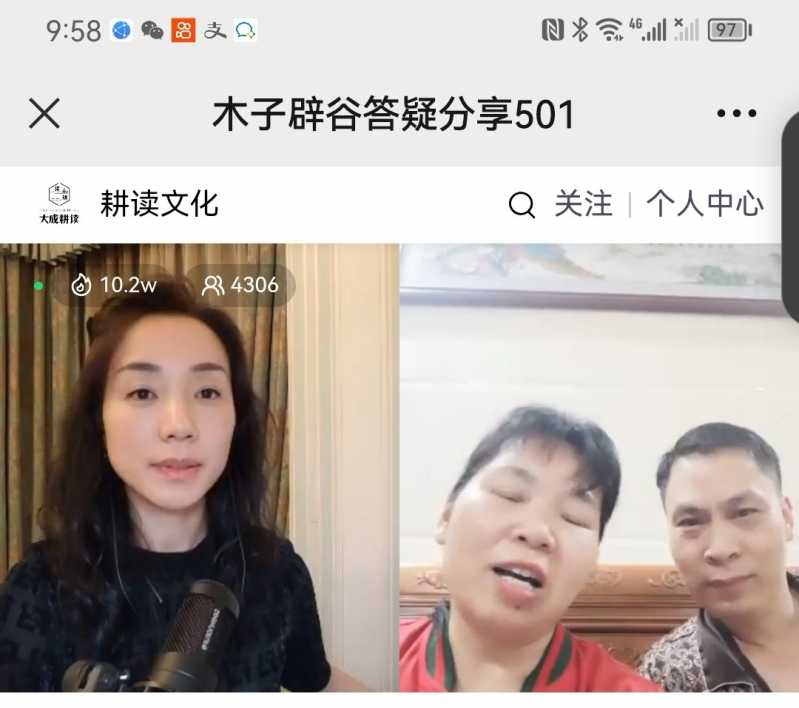Open the 耕读文化 channel profile

click(x=158, y=204)
